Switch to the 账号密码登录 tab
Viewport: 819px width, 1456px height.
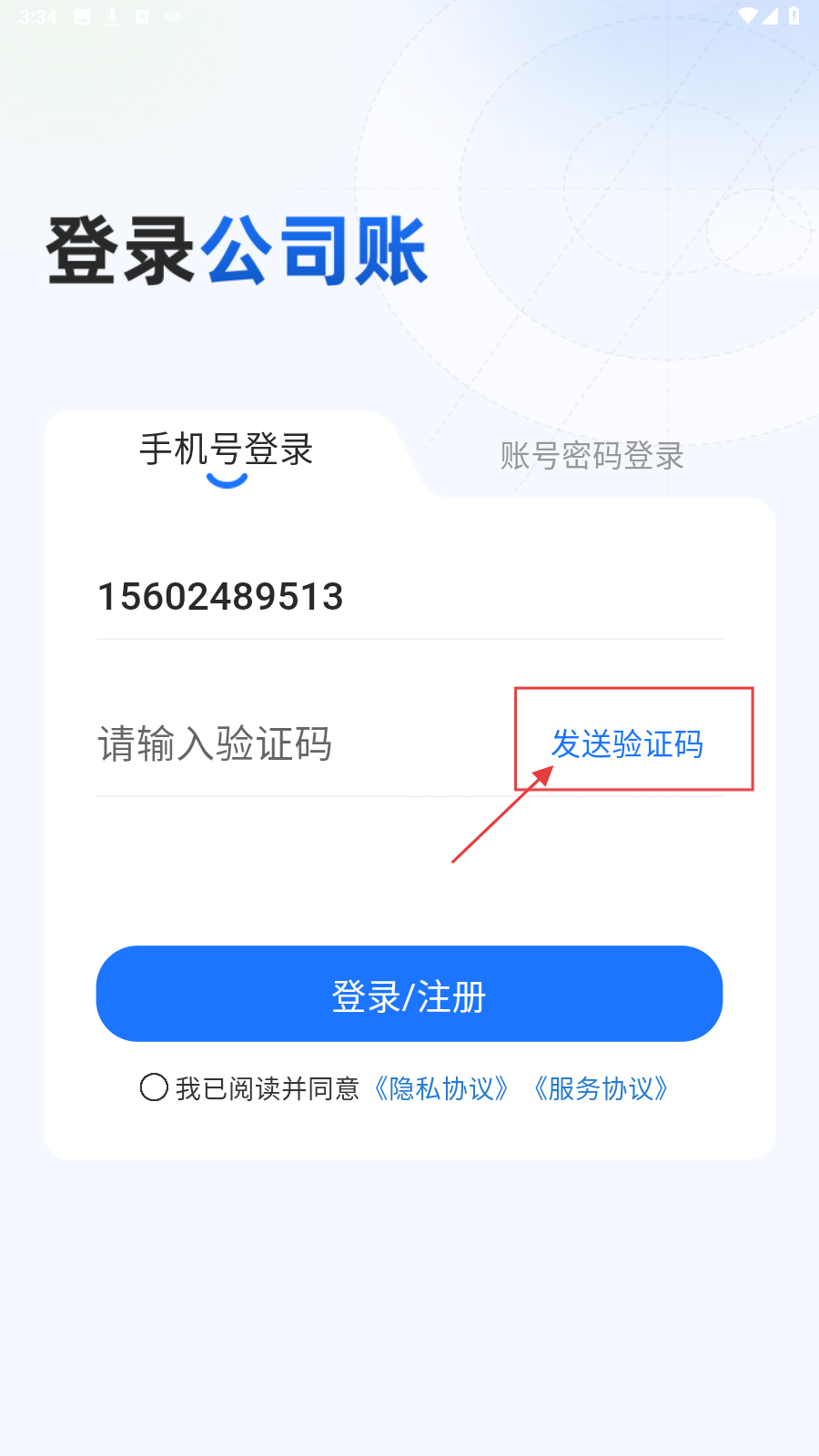(591, 456)
